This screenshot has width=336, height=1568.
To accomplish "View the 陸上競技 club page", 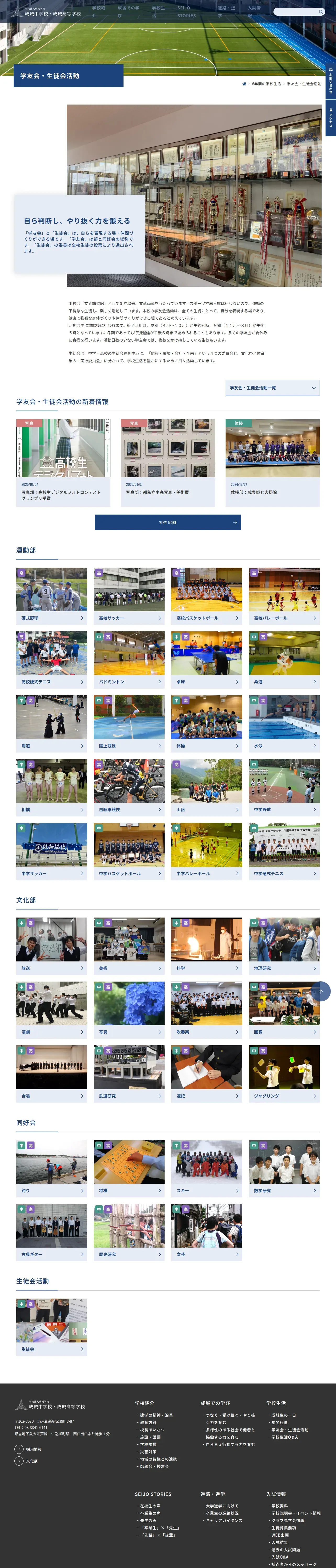I will (129, 724).
